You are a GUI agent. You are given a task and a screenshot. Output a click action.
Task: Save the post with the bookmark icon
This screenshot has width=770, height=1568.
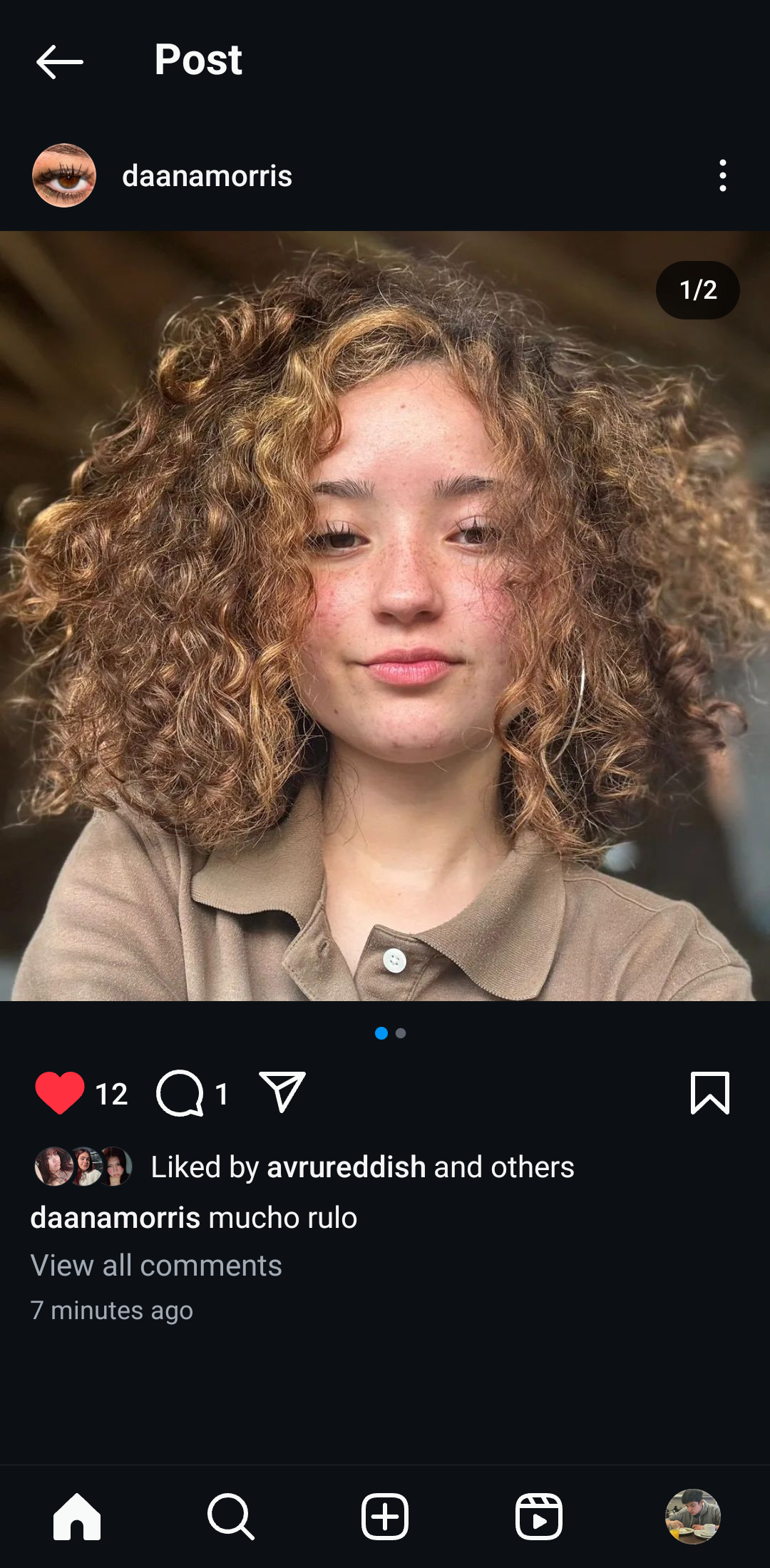(709, 1092)
